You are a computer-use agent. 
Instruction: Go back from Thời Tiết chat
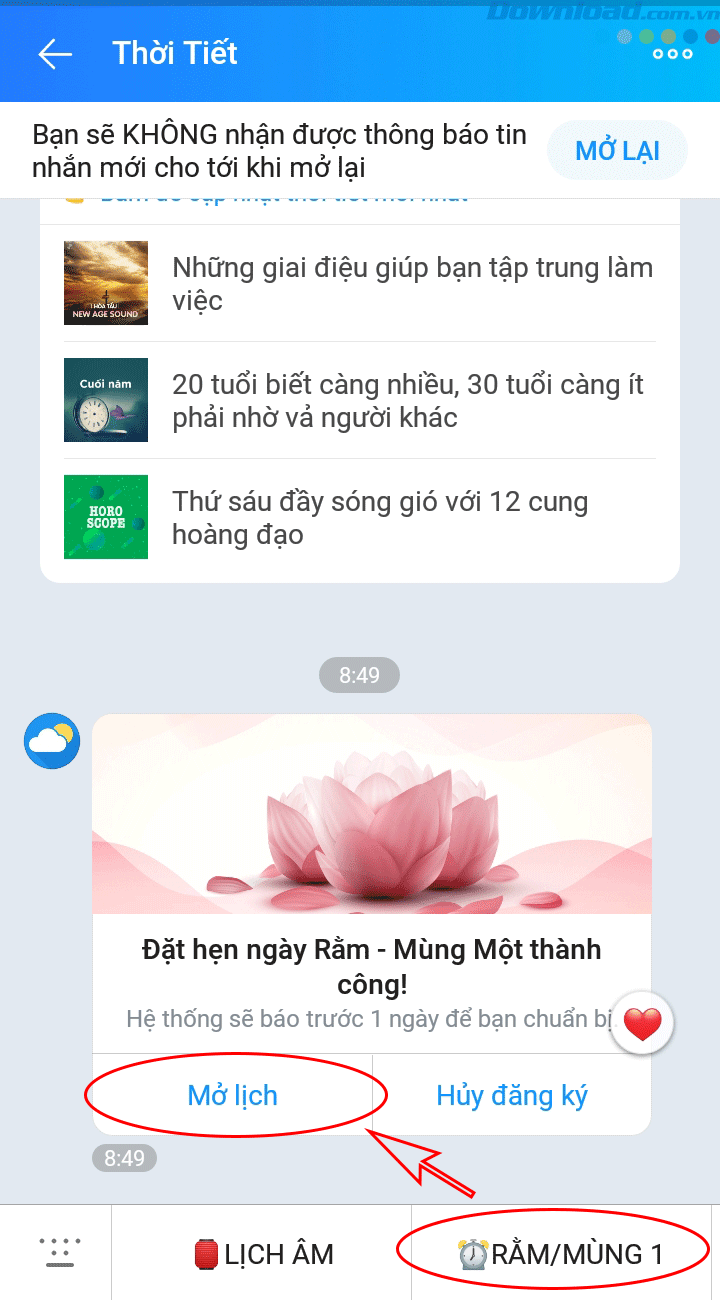point(55,53)
